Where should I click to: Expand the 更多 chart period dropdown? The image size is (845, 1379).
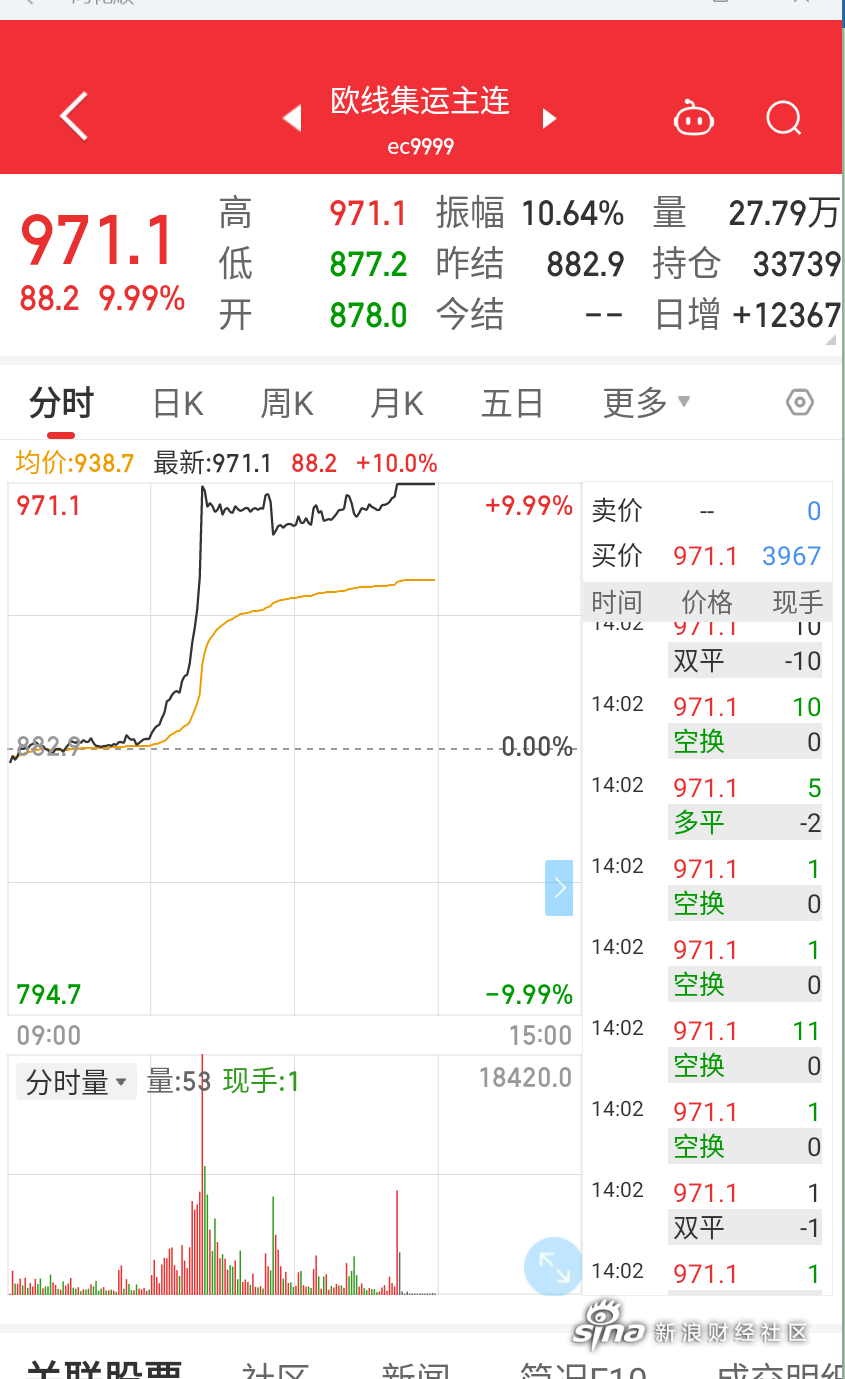[x=646, y=403]
